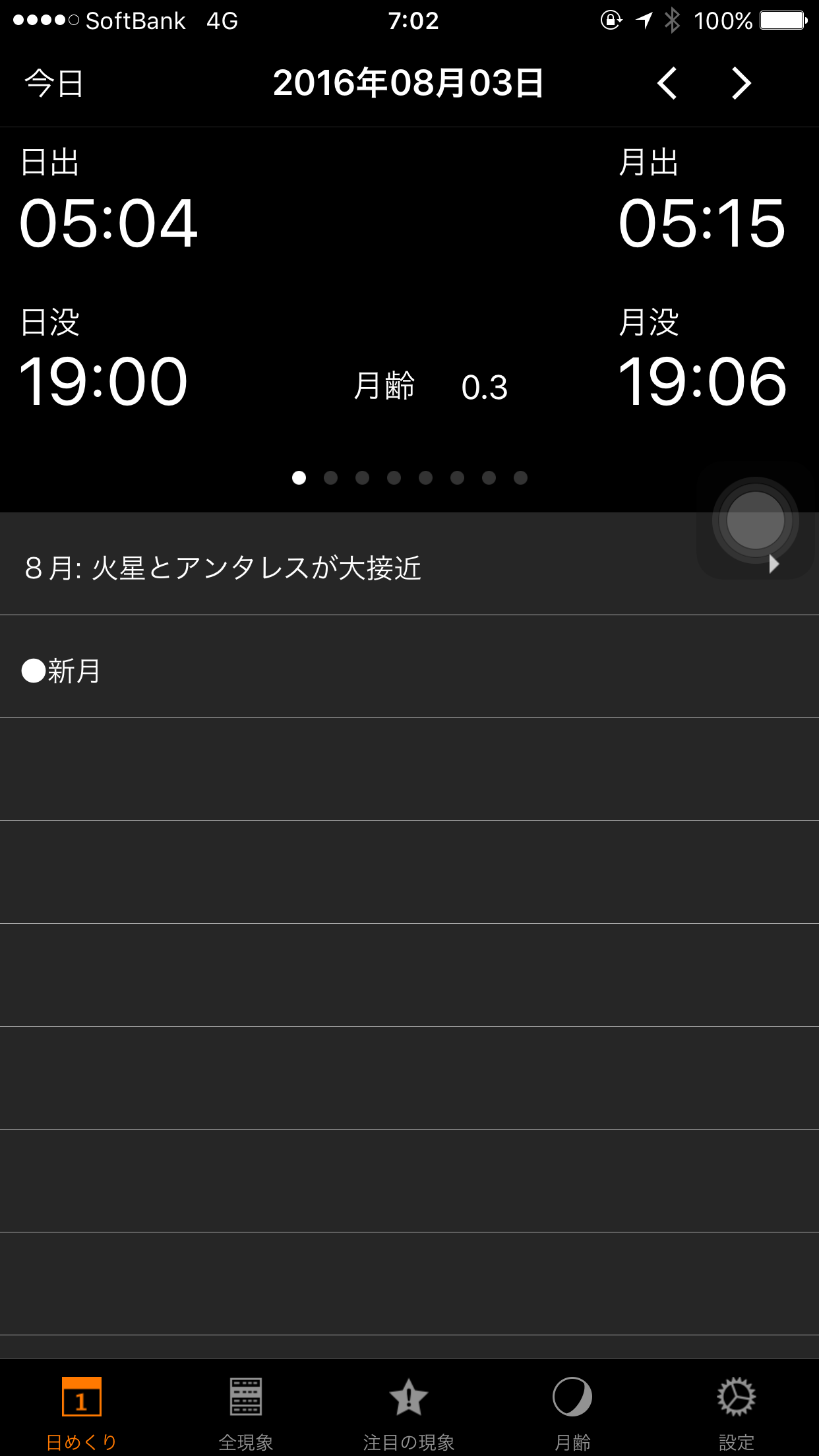Go to the previous day arrow

667,84
